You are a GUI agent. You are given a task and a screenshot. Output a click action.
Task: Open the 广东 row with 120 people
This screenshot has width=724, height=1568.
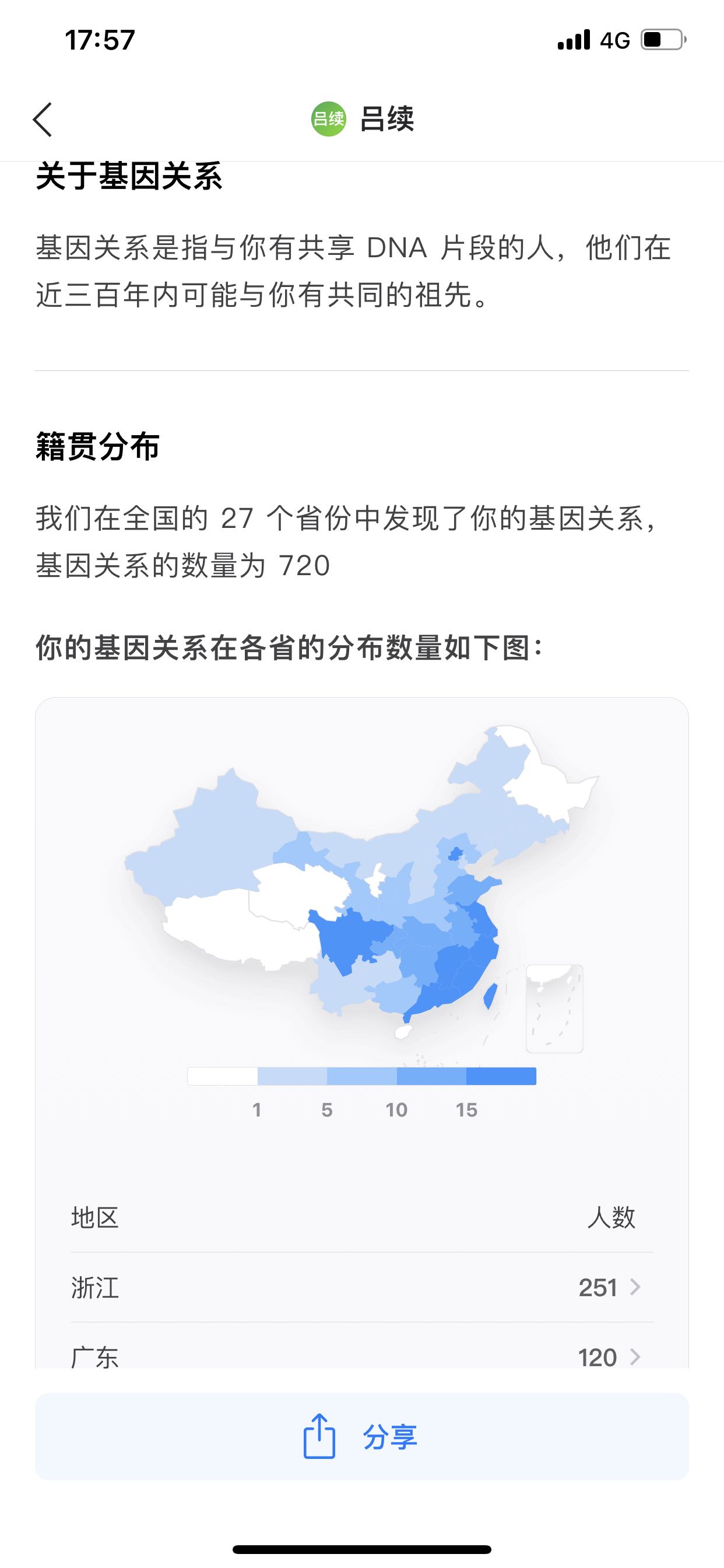(x=362, y=1346)
